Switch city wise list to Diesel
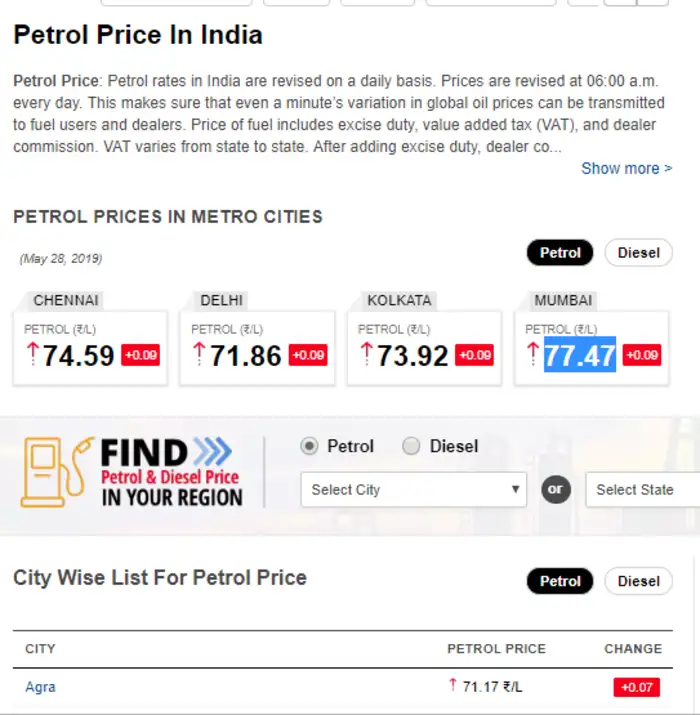Screen dimensions: 700x715 [x=638, y=581]
